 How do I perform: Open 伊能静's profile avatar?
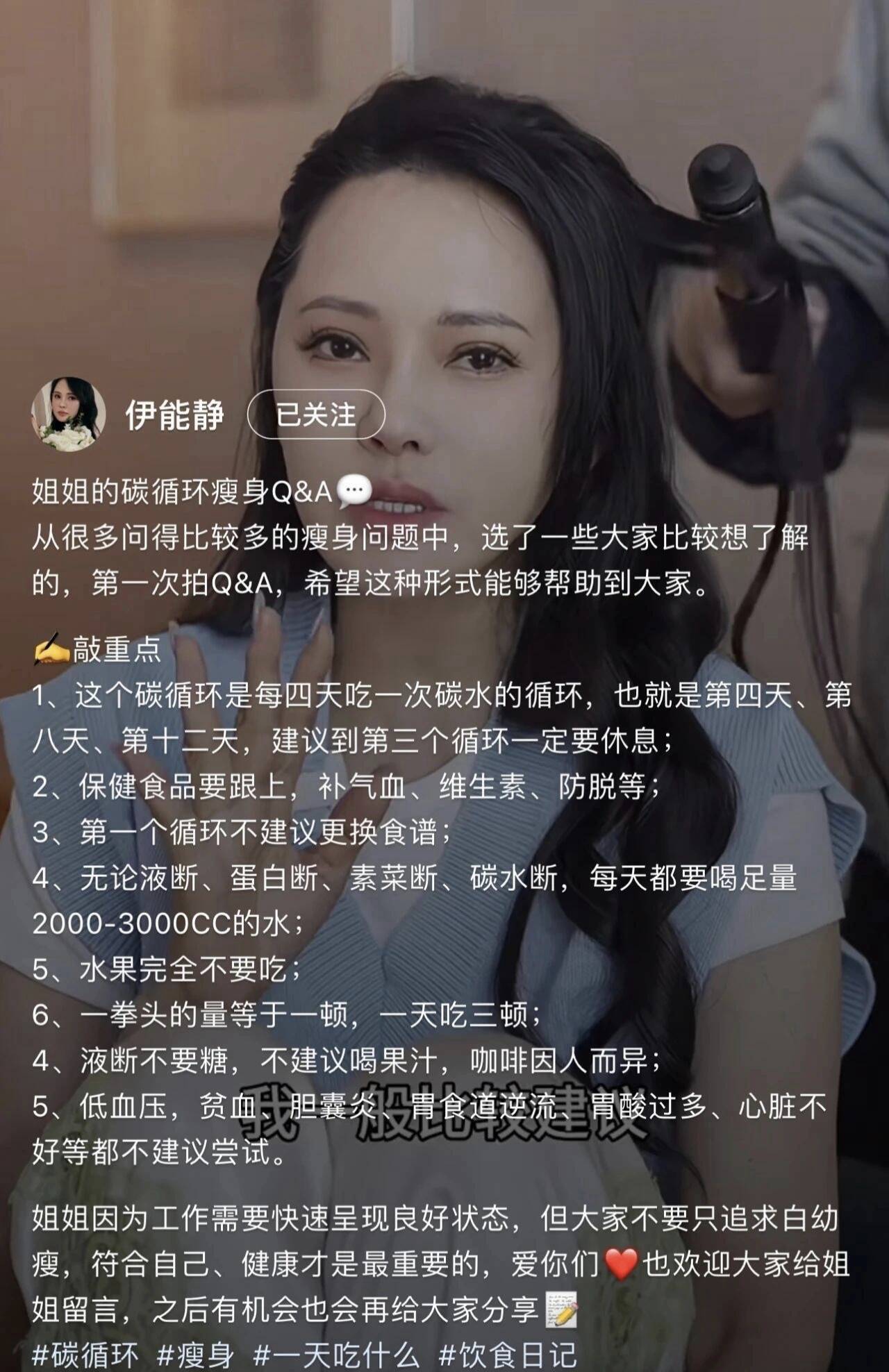coord(68,415)
